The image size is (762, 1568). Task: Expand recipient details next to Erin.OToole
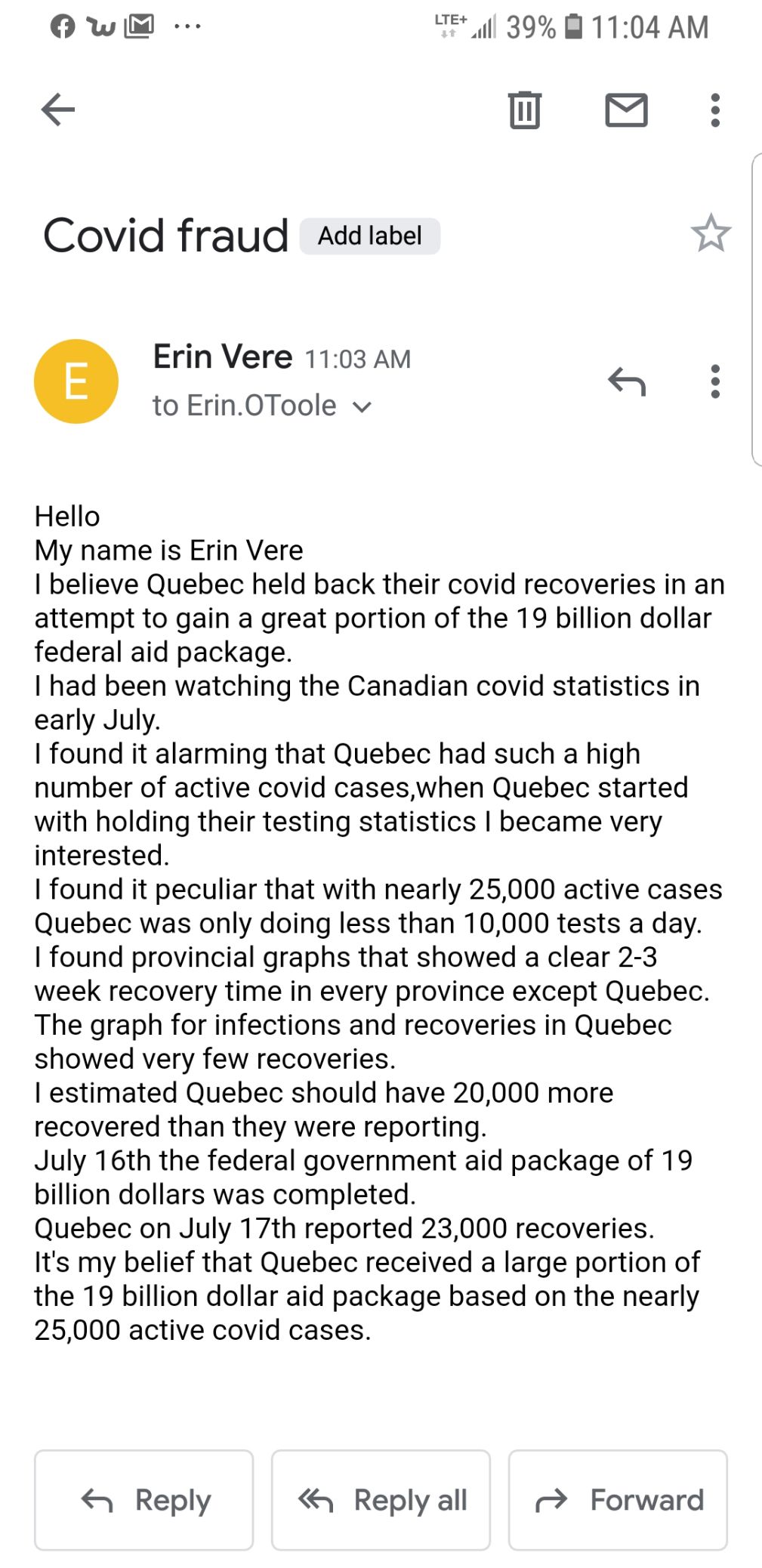pos(362,407)
